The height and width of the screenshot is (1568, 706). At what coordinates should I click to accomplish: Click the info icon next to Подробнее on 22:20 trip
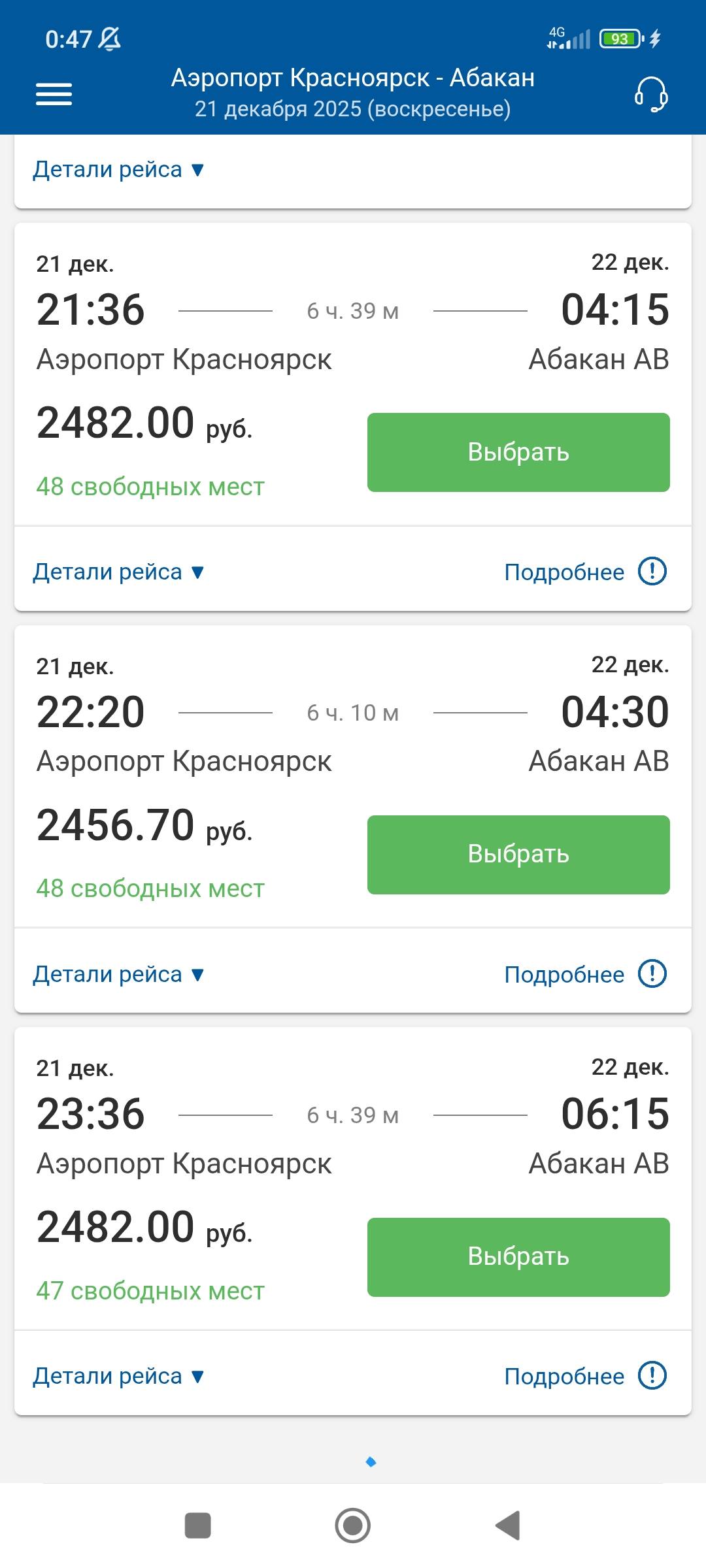tap(653, 972)
